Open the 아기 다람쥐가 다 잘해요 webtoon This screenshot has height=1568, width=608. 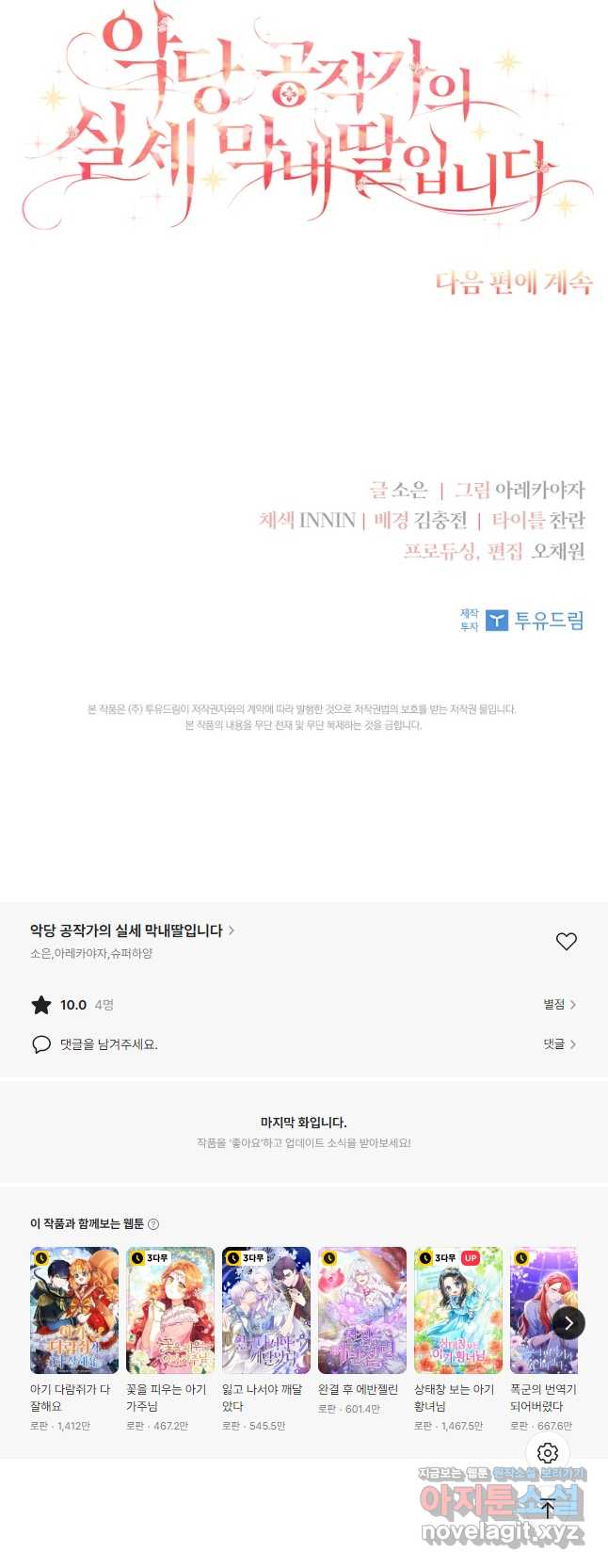[x=74, y=1311]
